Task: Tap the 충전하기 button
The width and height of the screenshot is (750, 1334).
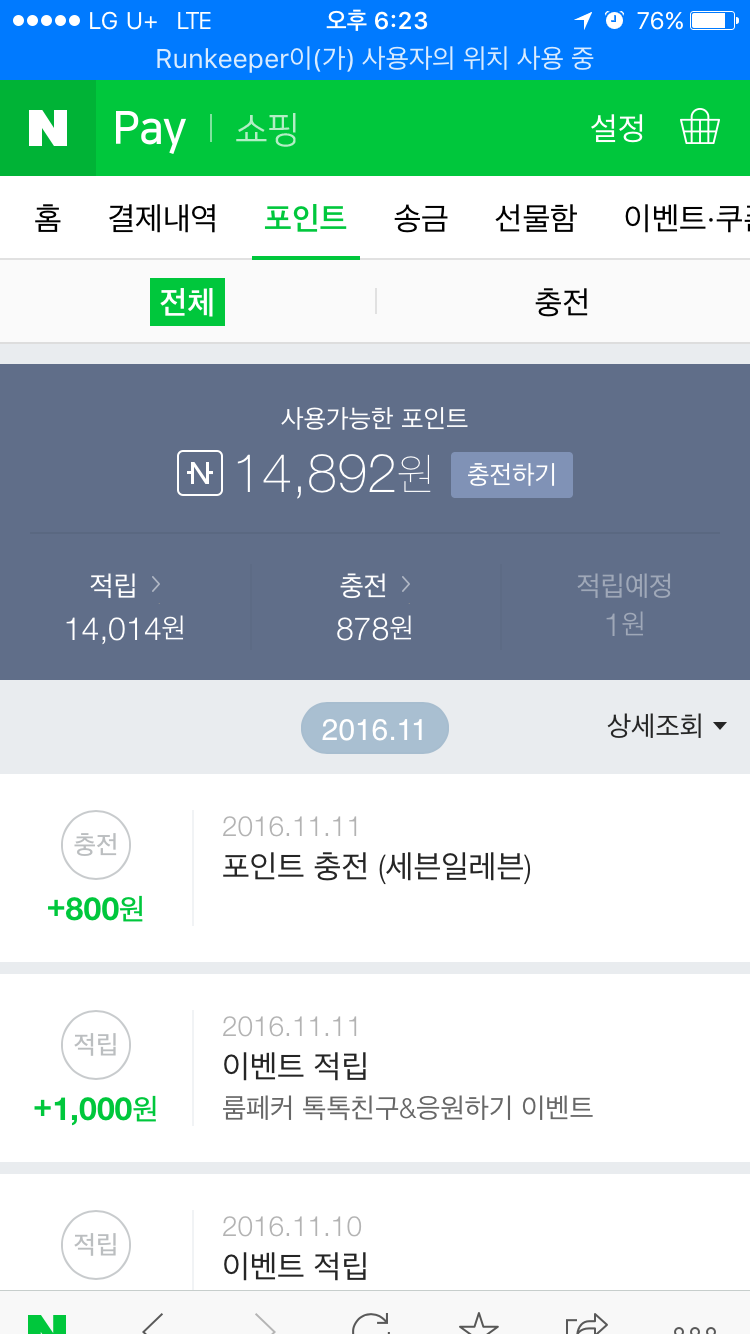Action: point(512,474)
